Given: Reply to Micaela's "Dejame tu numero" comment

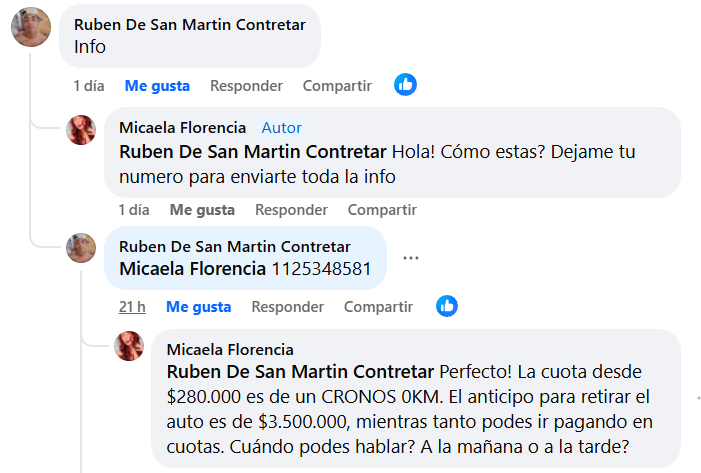Looking at the screenshot, I should (x=291, y=210).
